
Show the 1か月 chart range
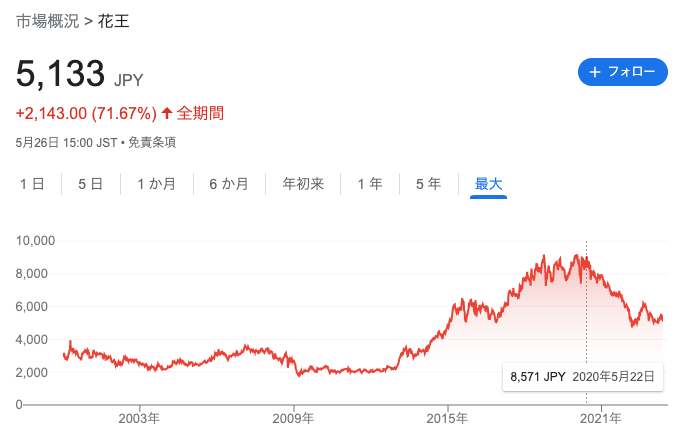pyautogui.click(x=157, y=184)
